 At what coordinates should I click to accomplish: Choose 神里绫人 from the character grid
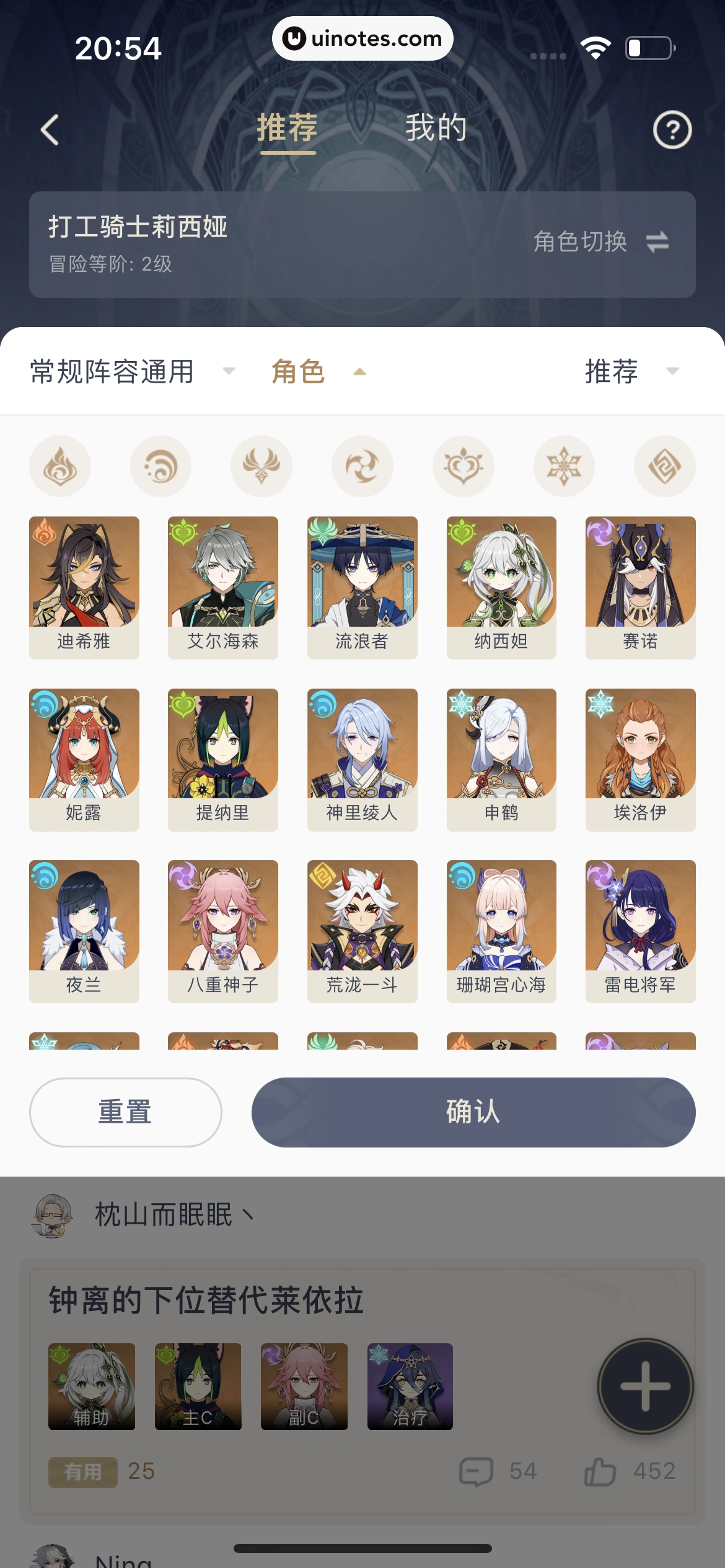coord(362,759)
